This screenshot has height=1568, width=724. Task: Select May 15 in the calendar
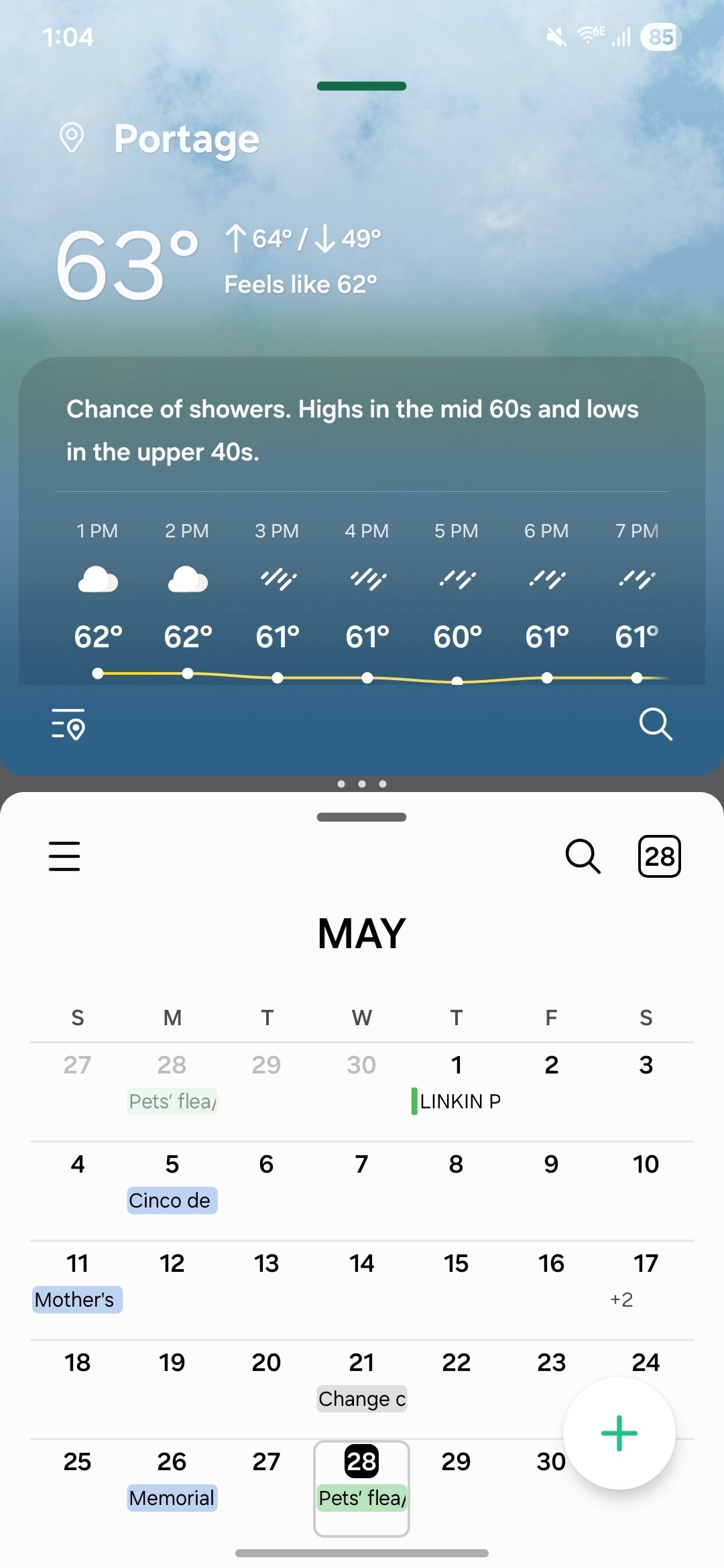pos(456,1264)
